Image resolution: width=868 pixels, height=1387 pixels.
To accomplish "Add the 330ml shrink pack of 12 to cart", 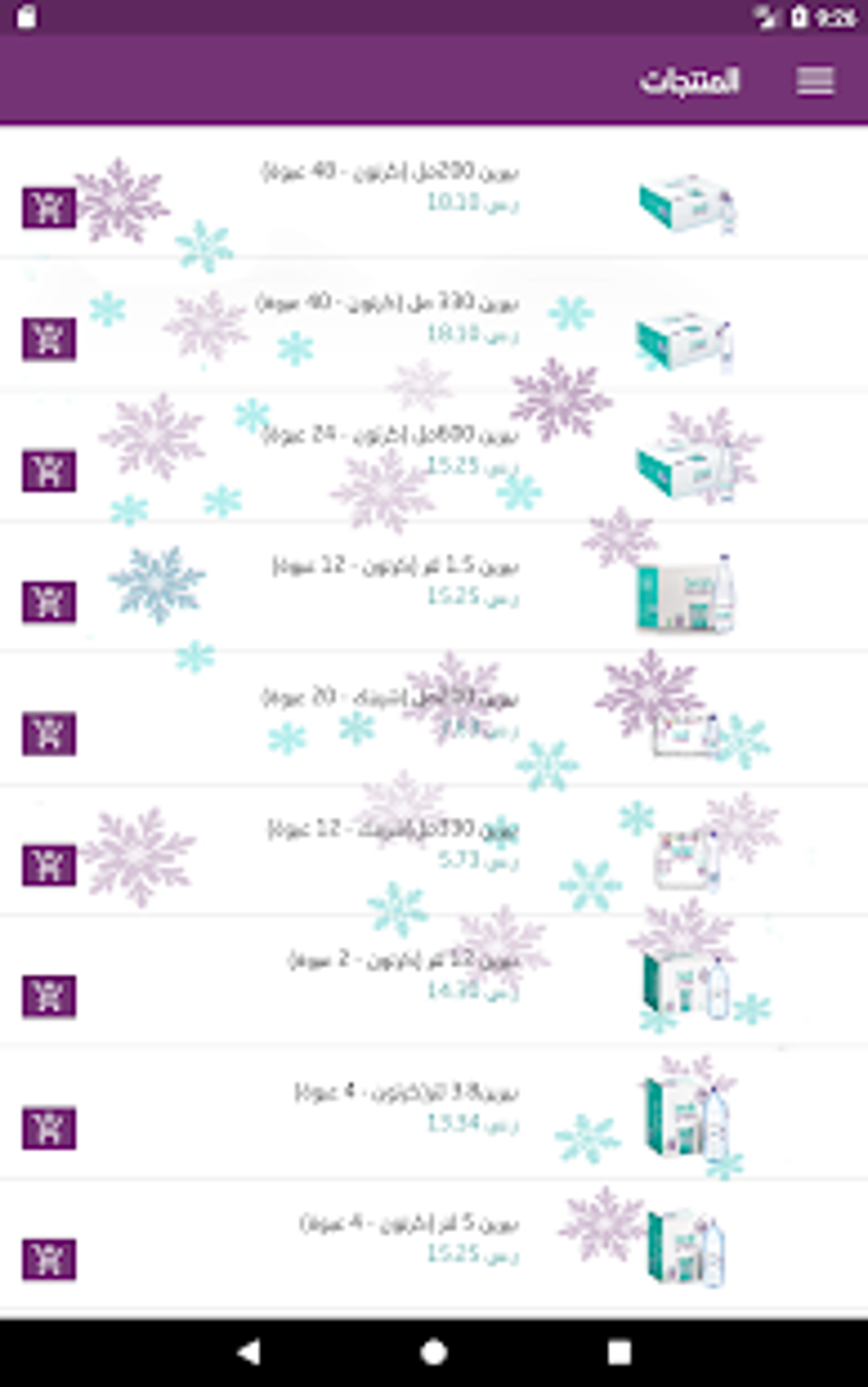I will click(x=49, y=865).
